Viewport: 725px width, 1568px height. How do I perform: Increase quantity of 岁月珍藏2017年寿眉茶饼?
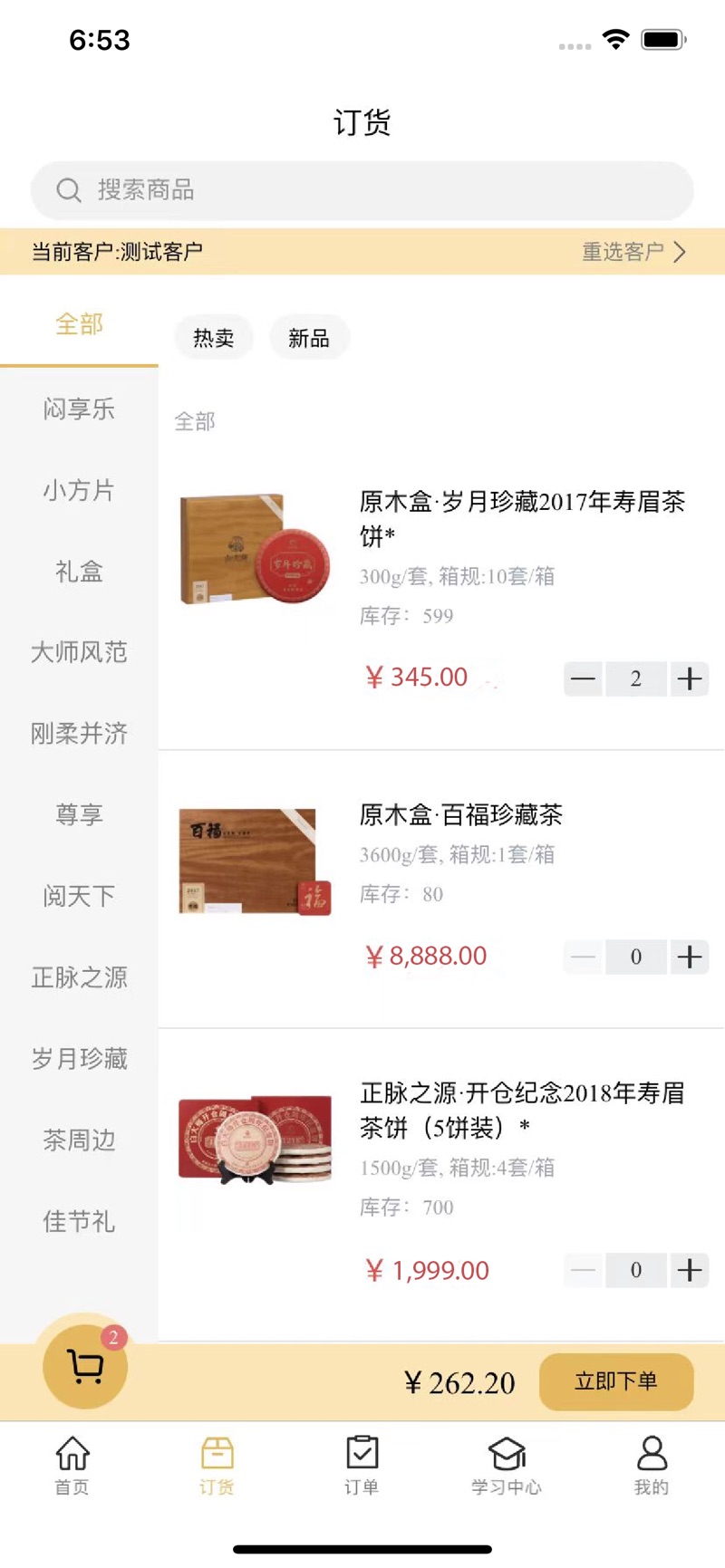pos(690,678)
